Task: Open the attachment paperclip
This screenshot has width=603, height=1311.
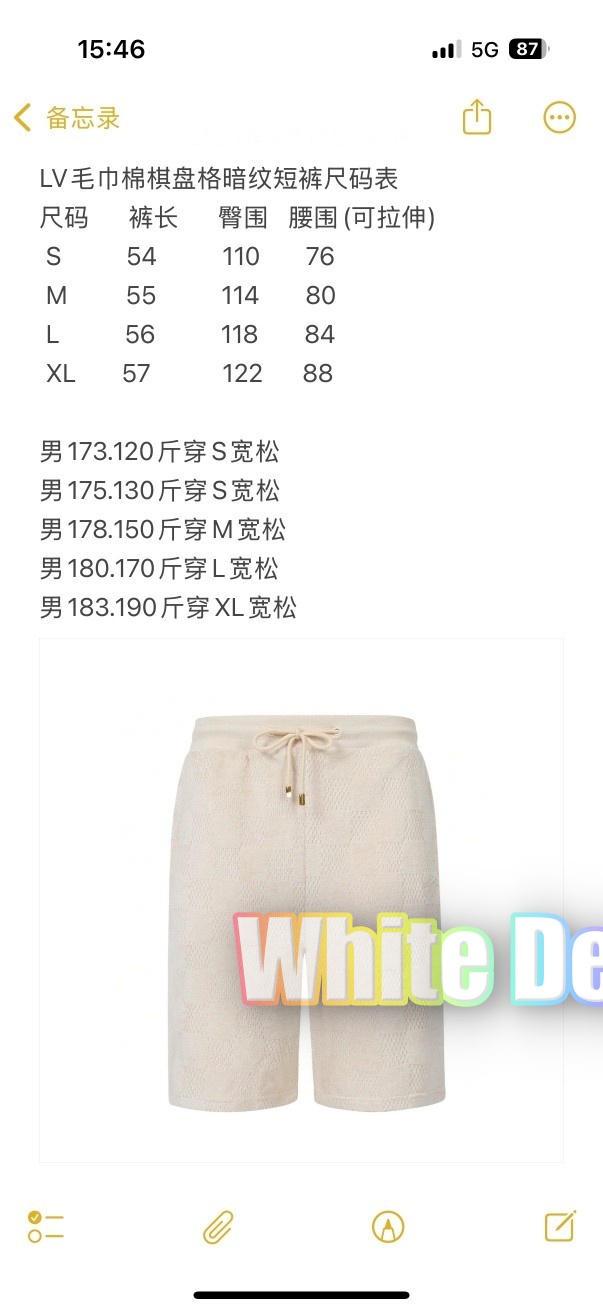Action: click(x=218, y=1226)
